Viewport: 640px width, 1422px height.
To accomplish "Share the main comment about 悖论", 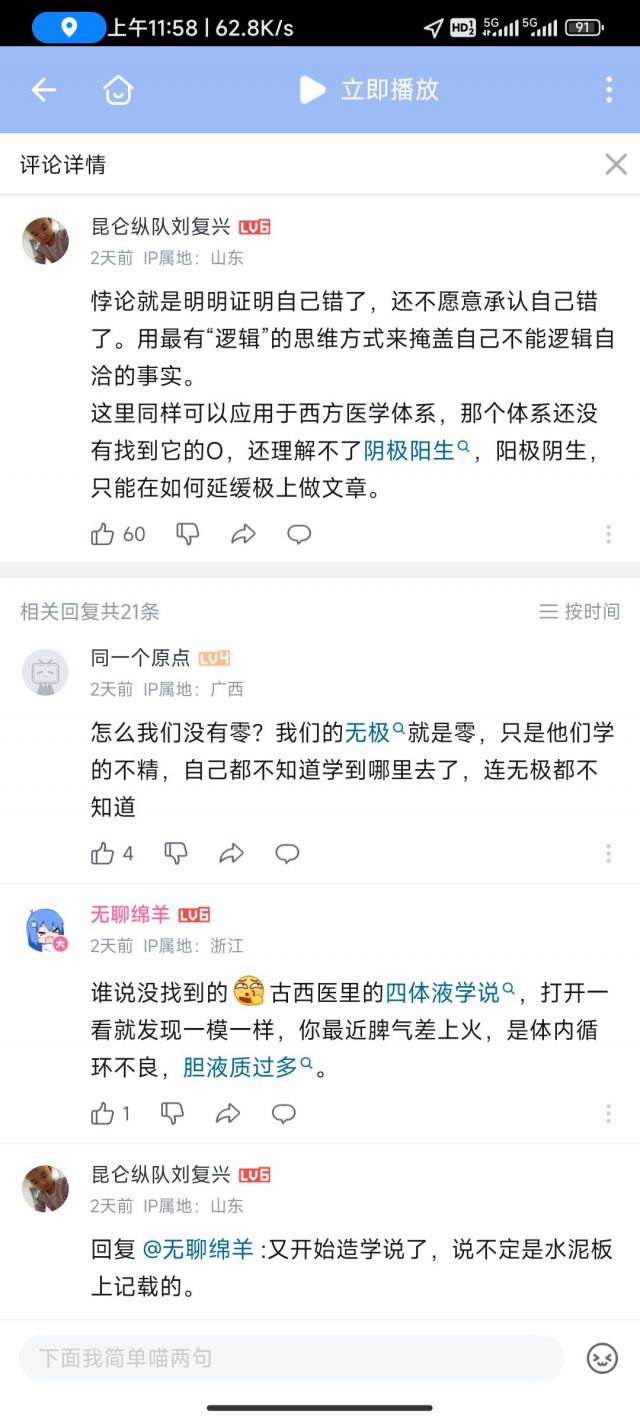I will click(x=243, y=534).
